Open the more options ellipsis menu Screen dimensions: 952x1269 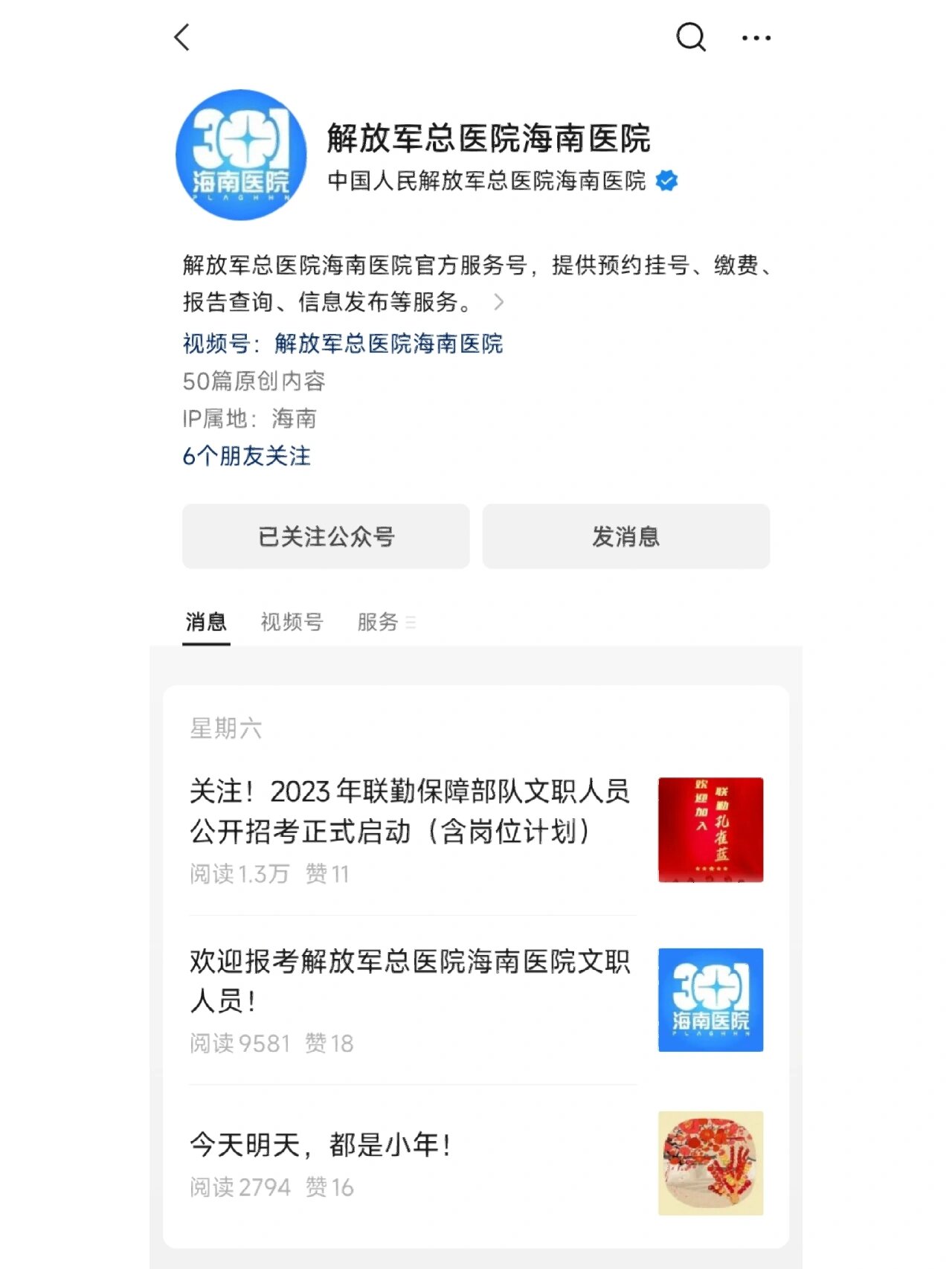click(x=757, y=36)
